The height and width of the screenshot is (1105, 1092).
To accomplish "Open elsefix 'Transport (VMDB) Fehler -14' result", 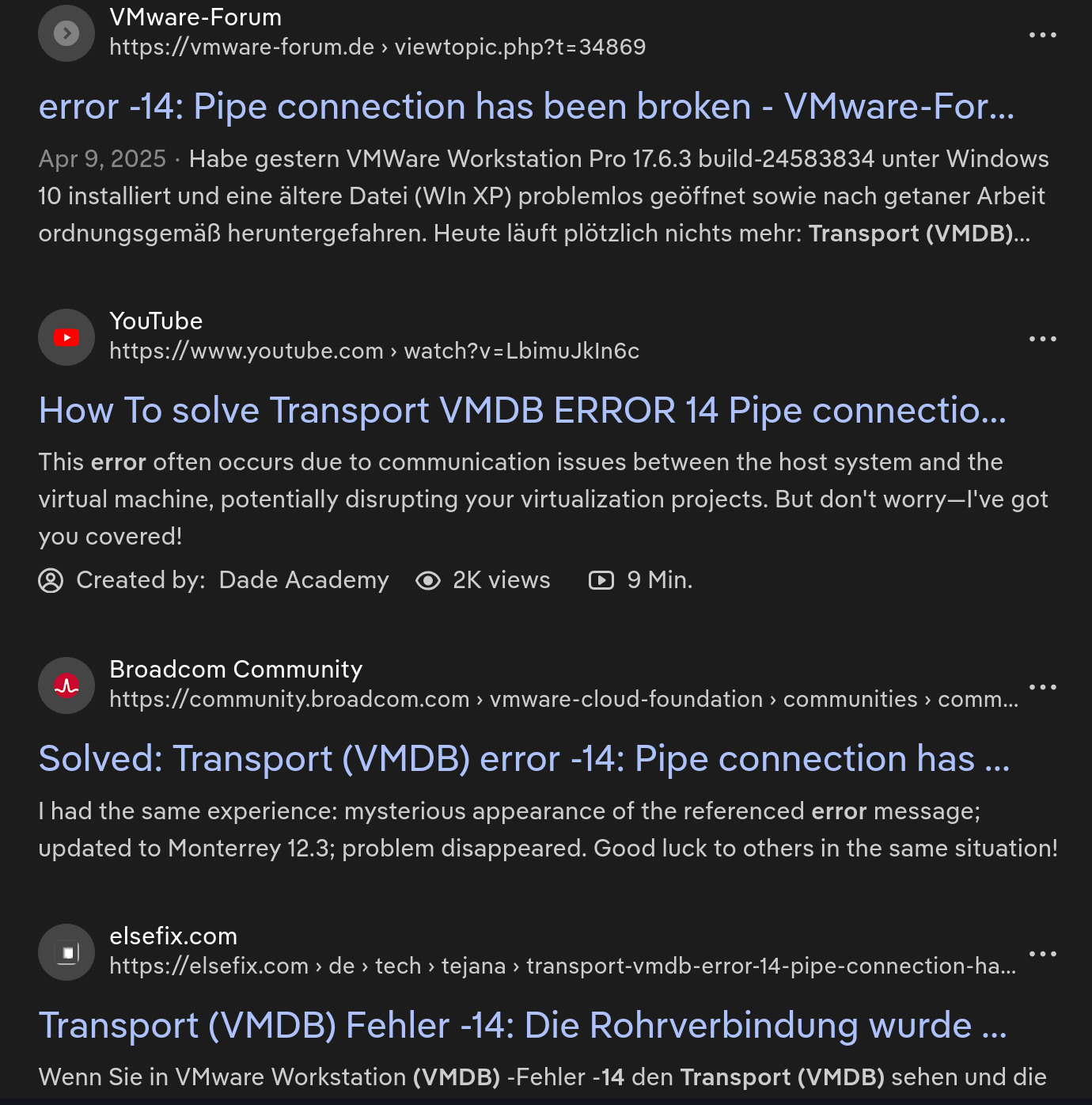I will coord(522,1026).
